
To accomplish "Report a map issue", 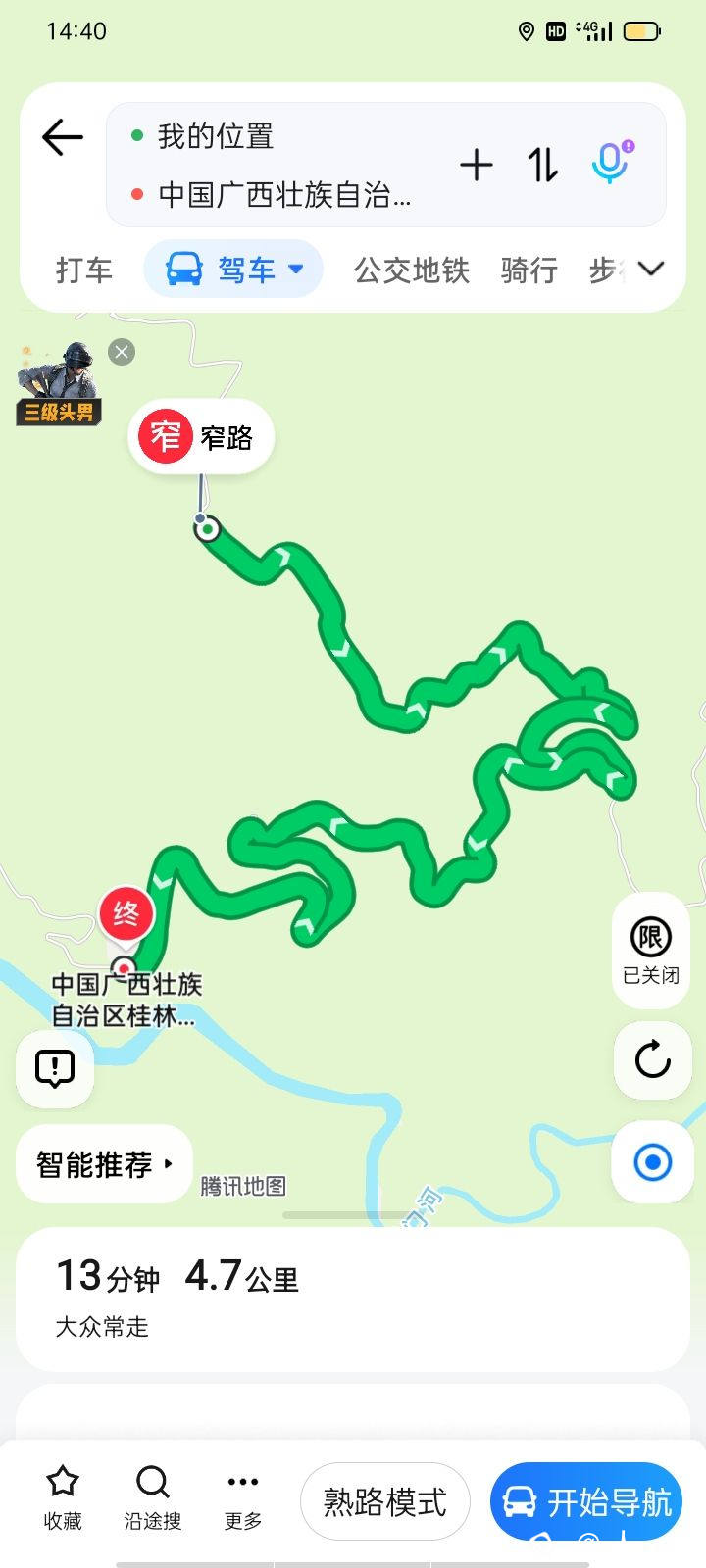I will click(55, 1068).
